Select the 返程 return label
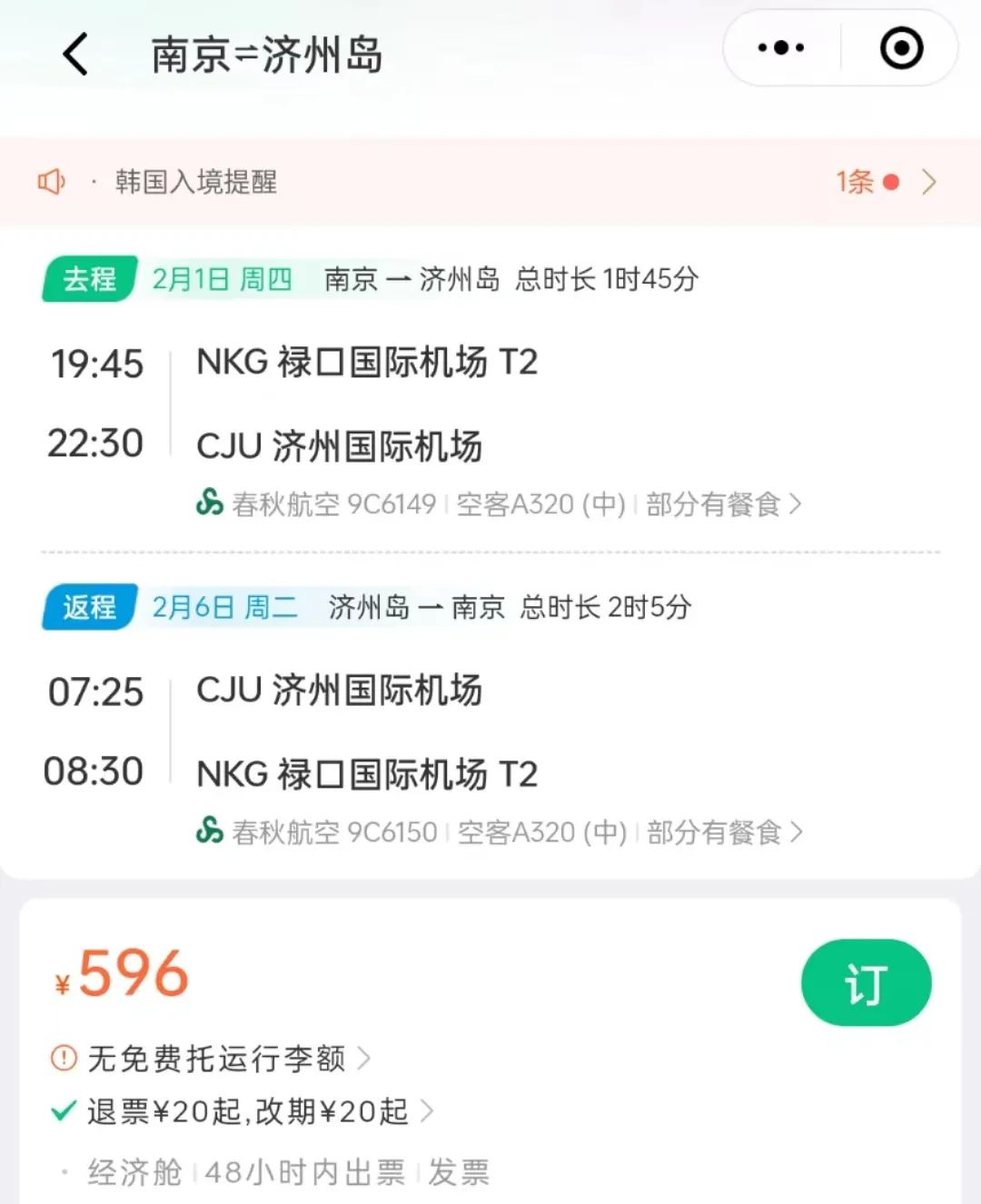This screenshot has height=1204, width=981. pos(88,607)
